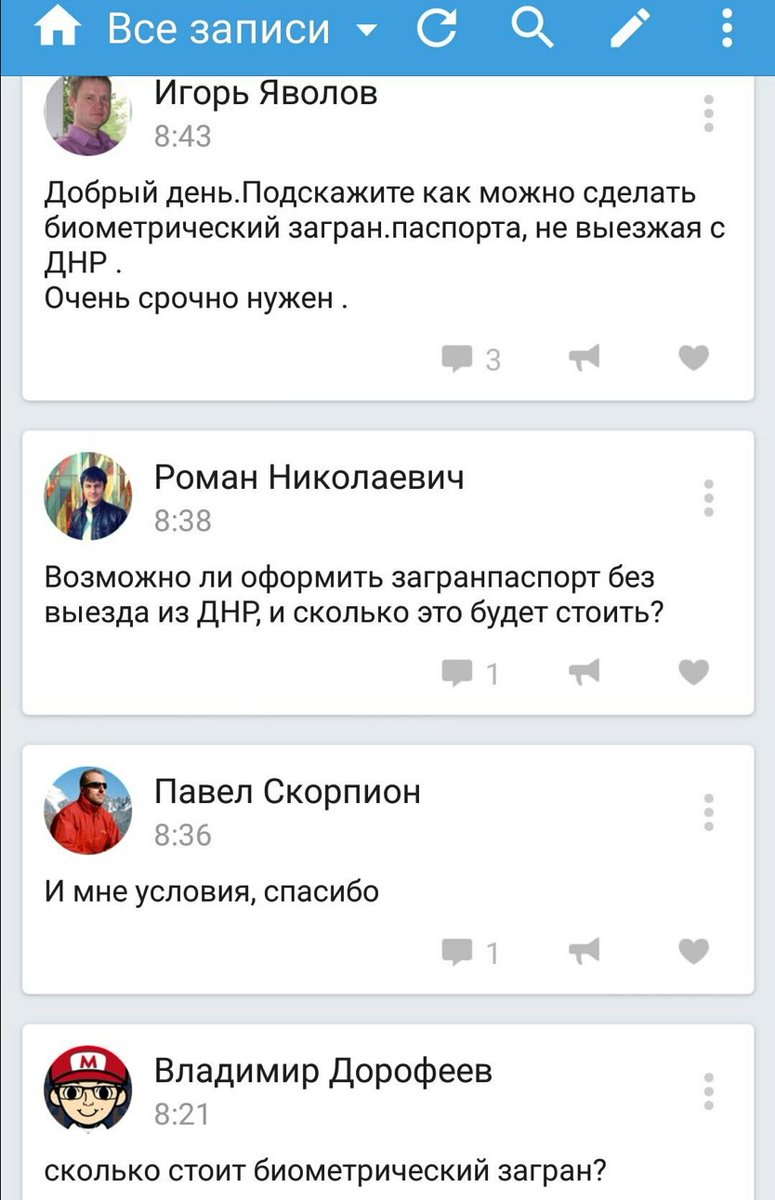This screenshot has width=775, height=1200.
Task: View comments on Игорь Яволов's post
Action: 472,359
